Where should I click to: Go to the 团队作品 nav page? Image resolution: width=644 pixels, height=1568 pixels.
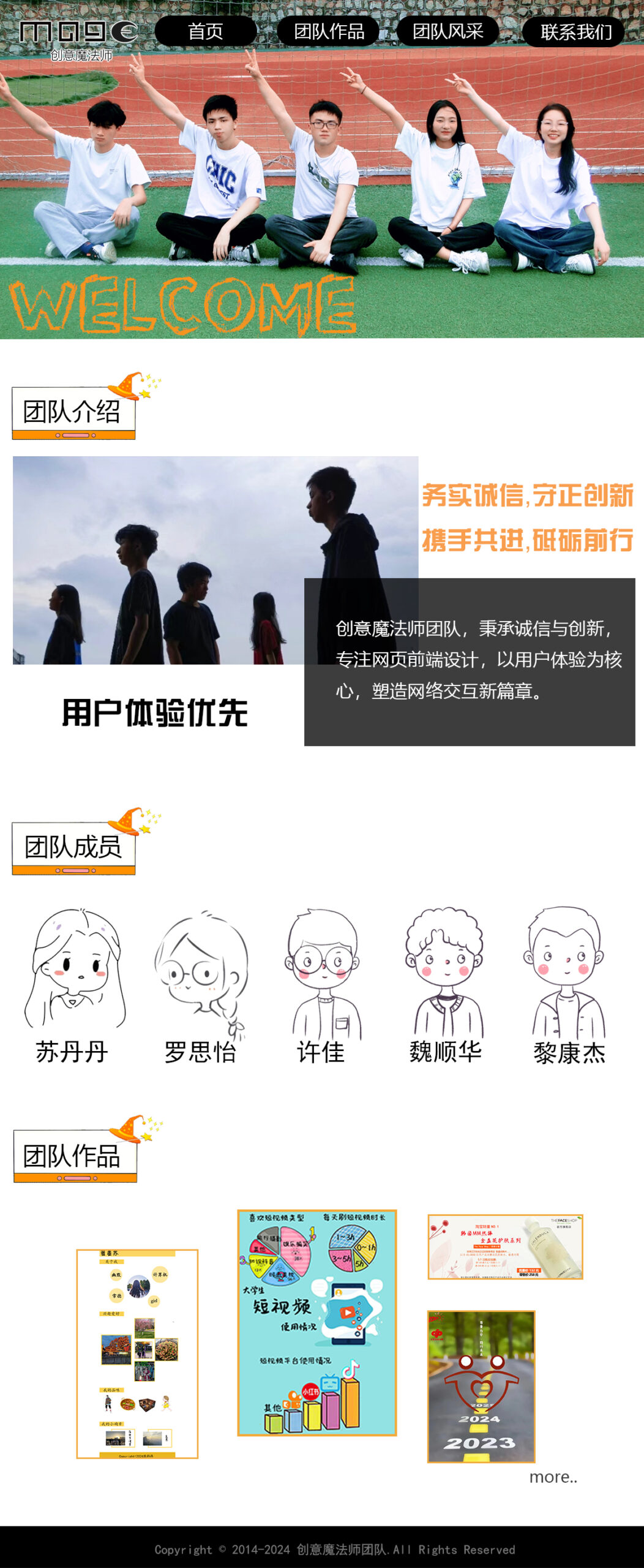coord(328,31)
